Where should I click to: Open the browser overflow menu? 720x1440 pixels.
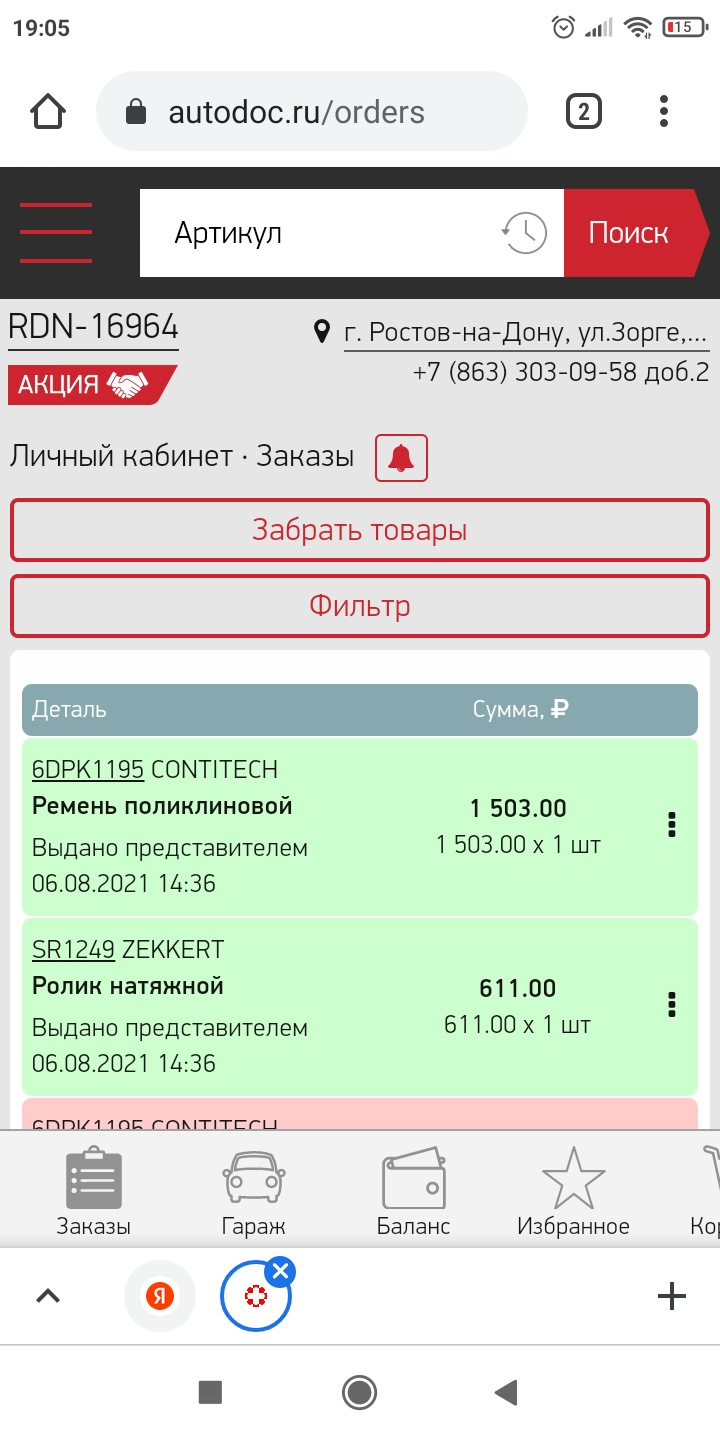pyautogui.click(x=664, y=112)
